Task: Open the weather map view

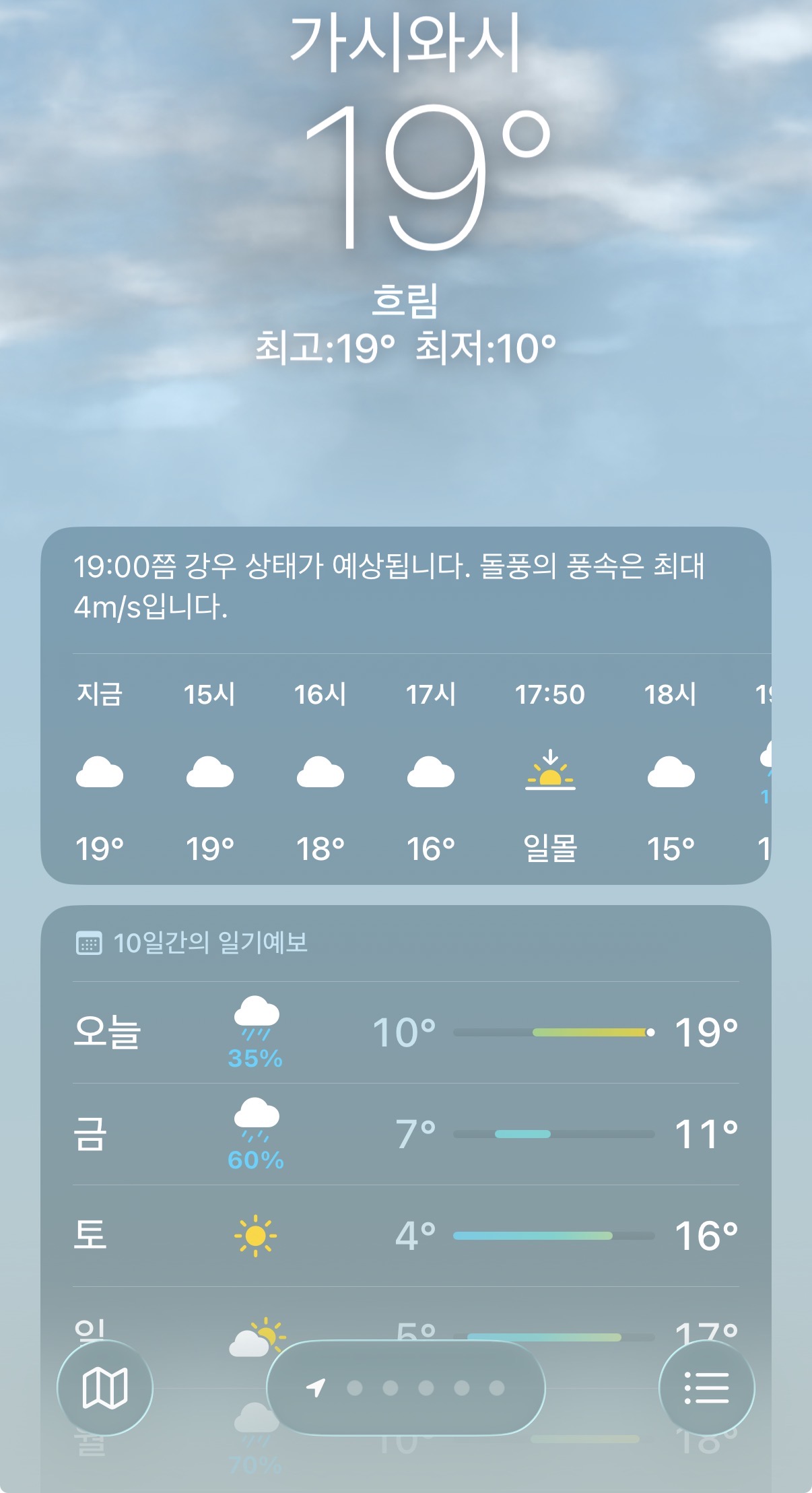Action: coord(104,1387)
